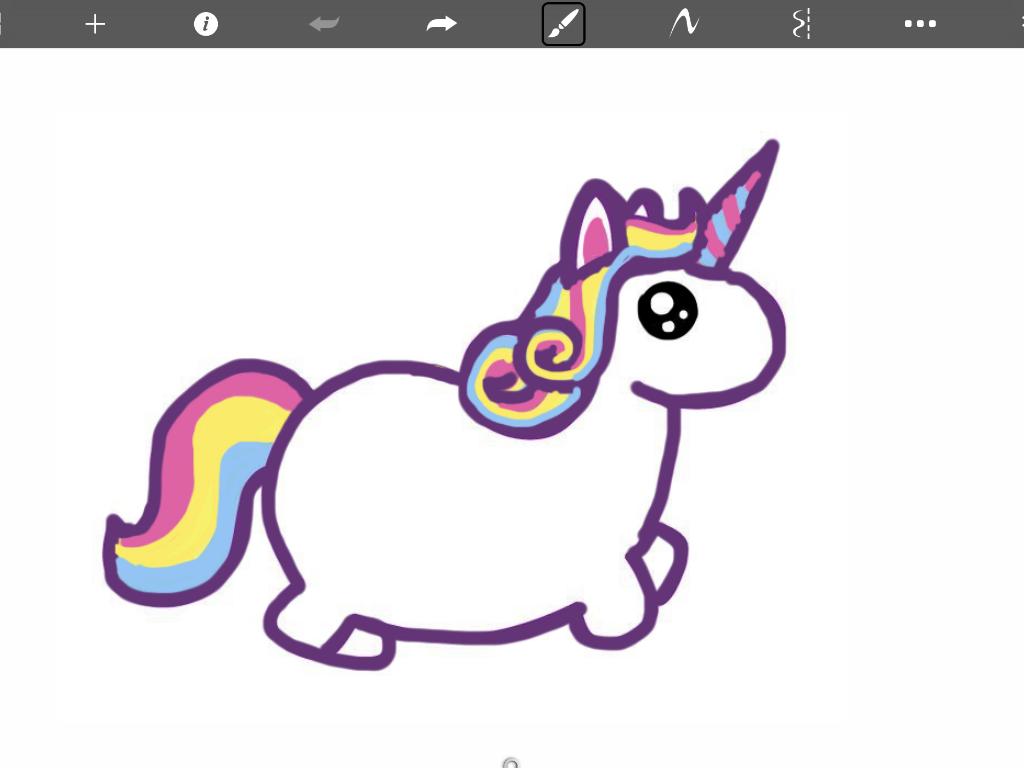
Task: Redo the last undone stroke
Action: click(441, 24)
